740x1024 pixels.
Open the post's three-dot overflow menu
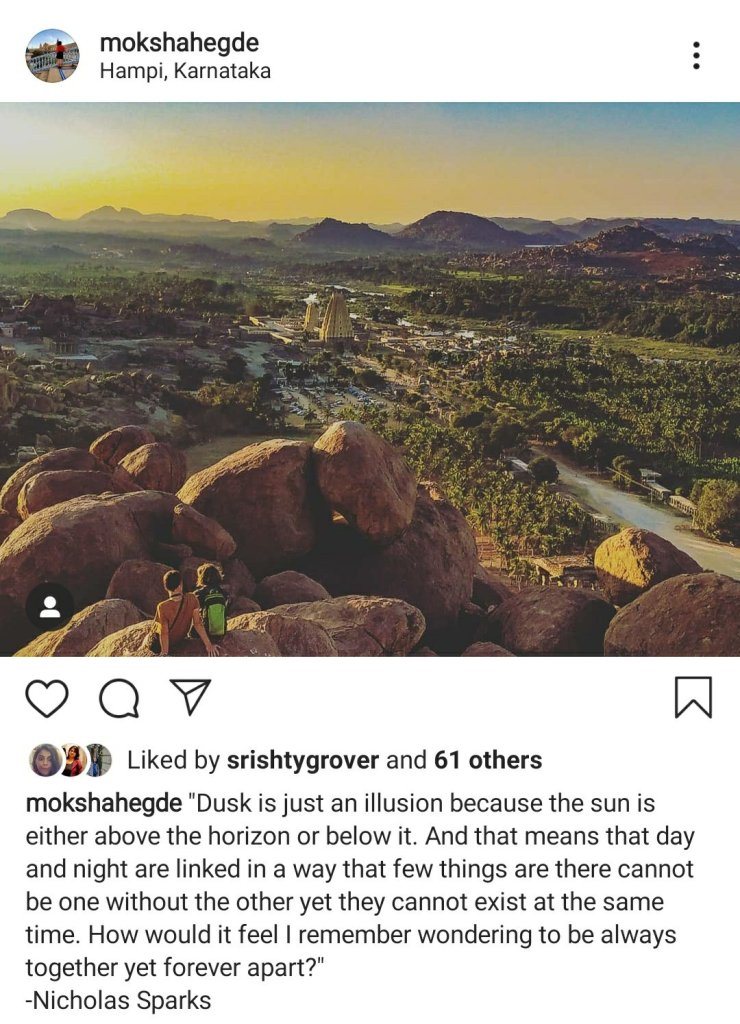click(696, 55)
